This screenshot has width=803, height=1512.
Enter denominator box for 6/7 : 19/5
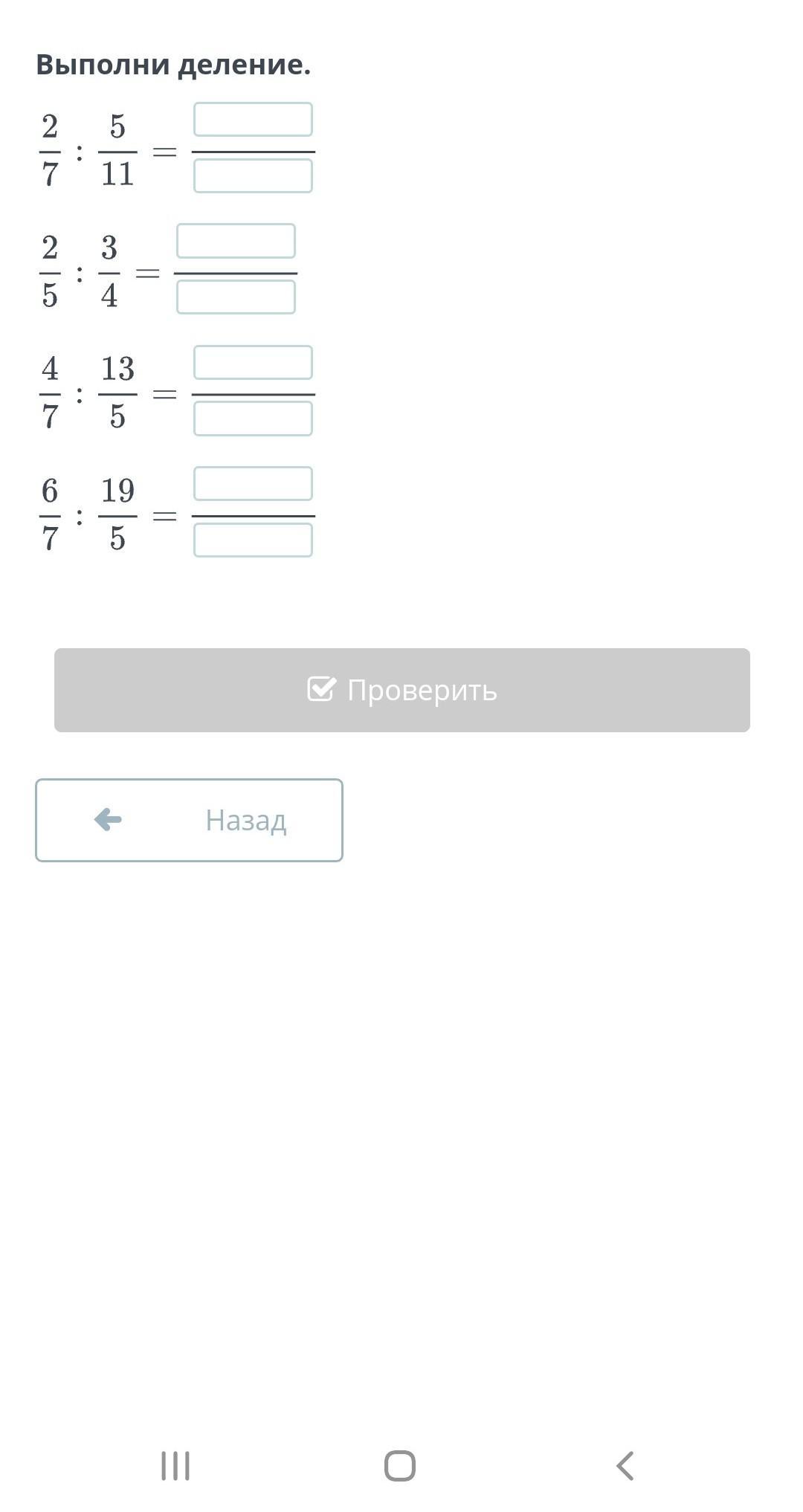(253, 540)
